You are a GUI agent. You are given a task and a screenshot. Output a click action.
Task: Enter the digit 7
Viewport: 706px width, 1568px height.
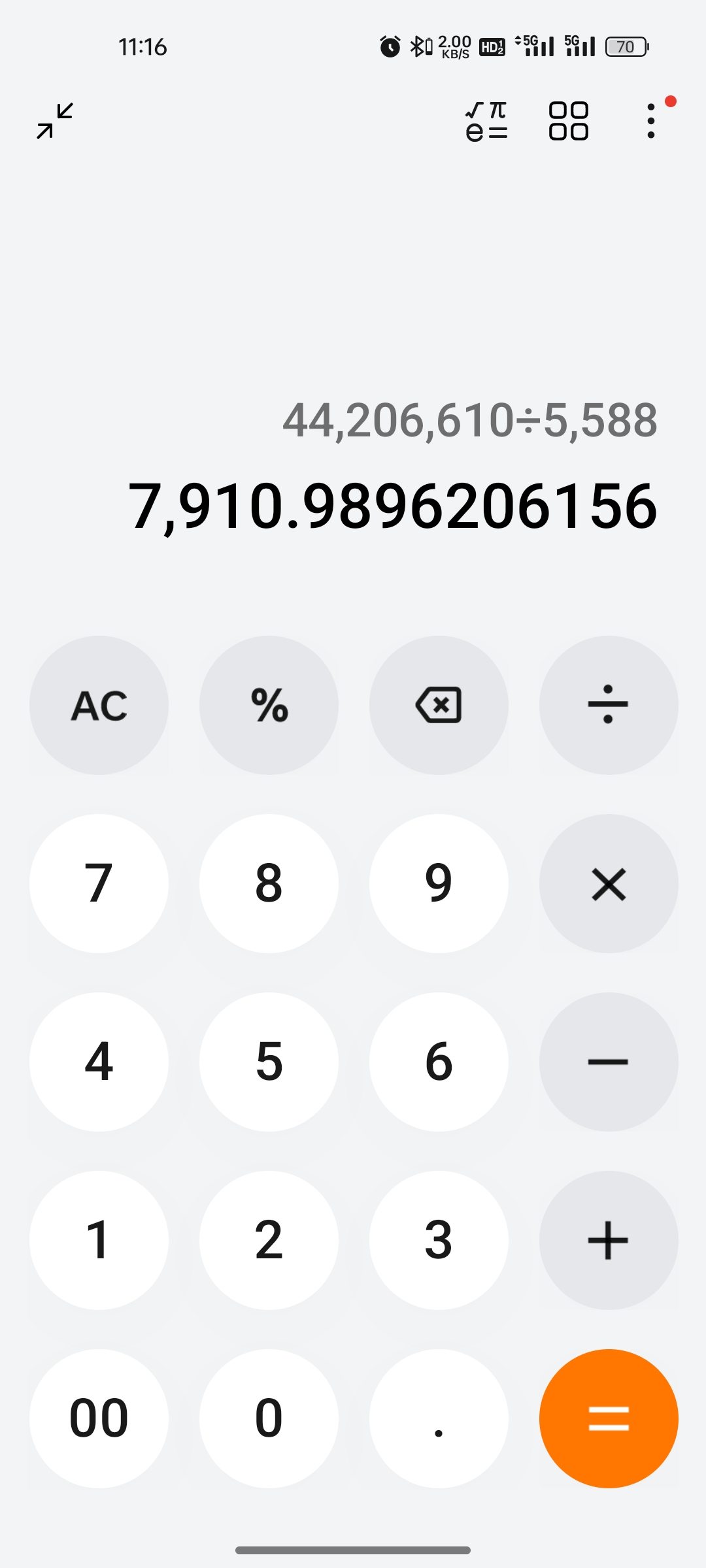99,884
